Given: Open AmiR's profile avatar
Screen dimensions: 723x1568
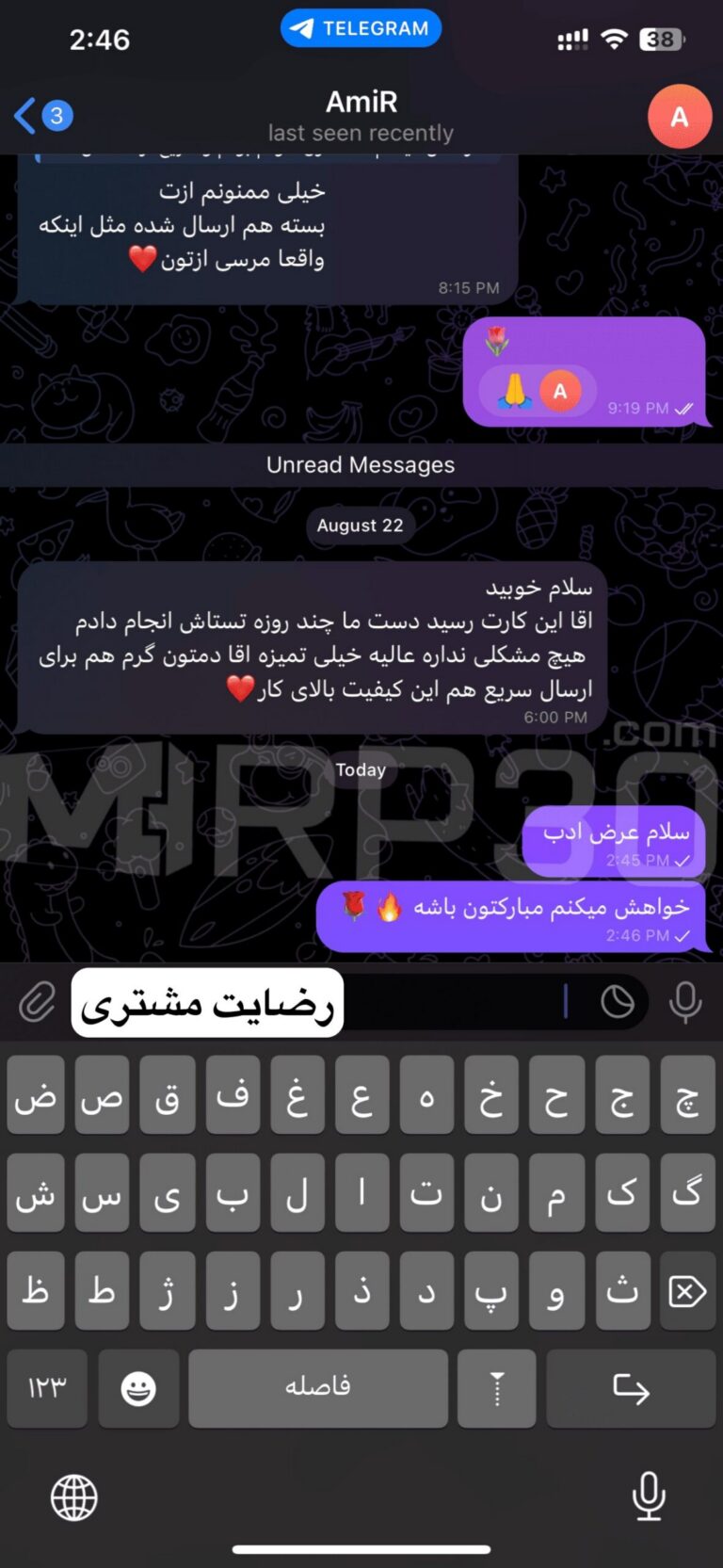Looking at the screenshot, I should click(x=679, y=117).
